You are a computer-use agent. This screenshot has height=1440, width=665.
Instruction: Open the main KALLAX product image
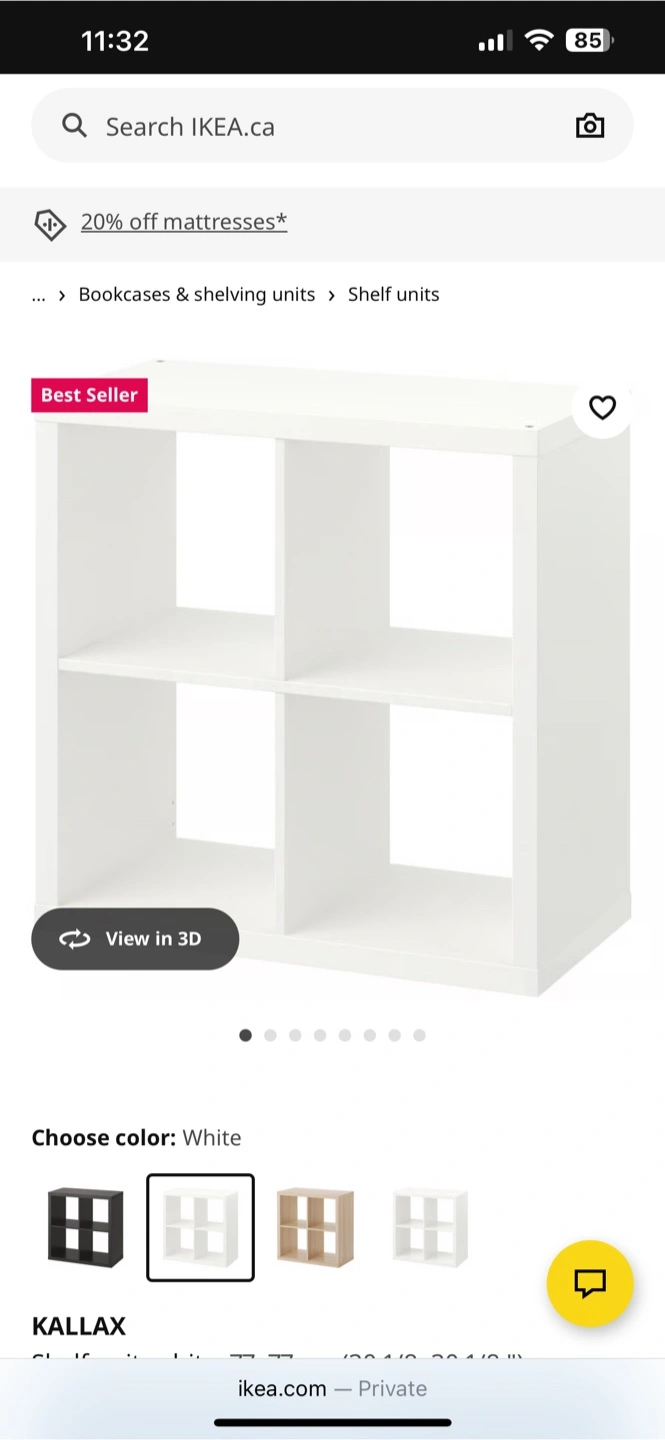point(332,680)
